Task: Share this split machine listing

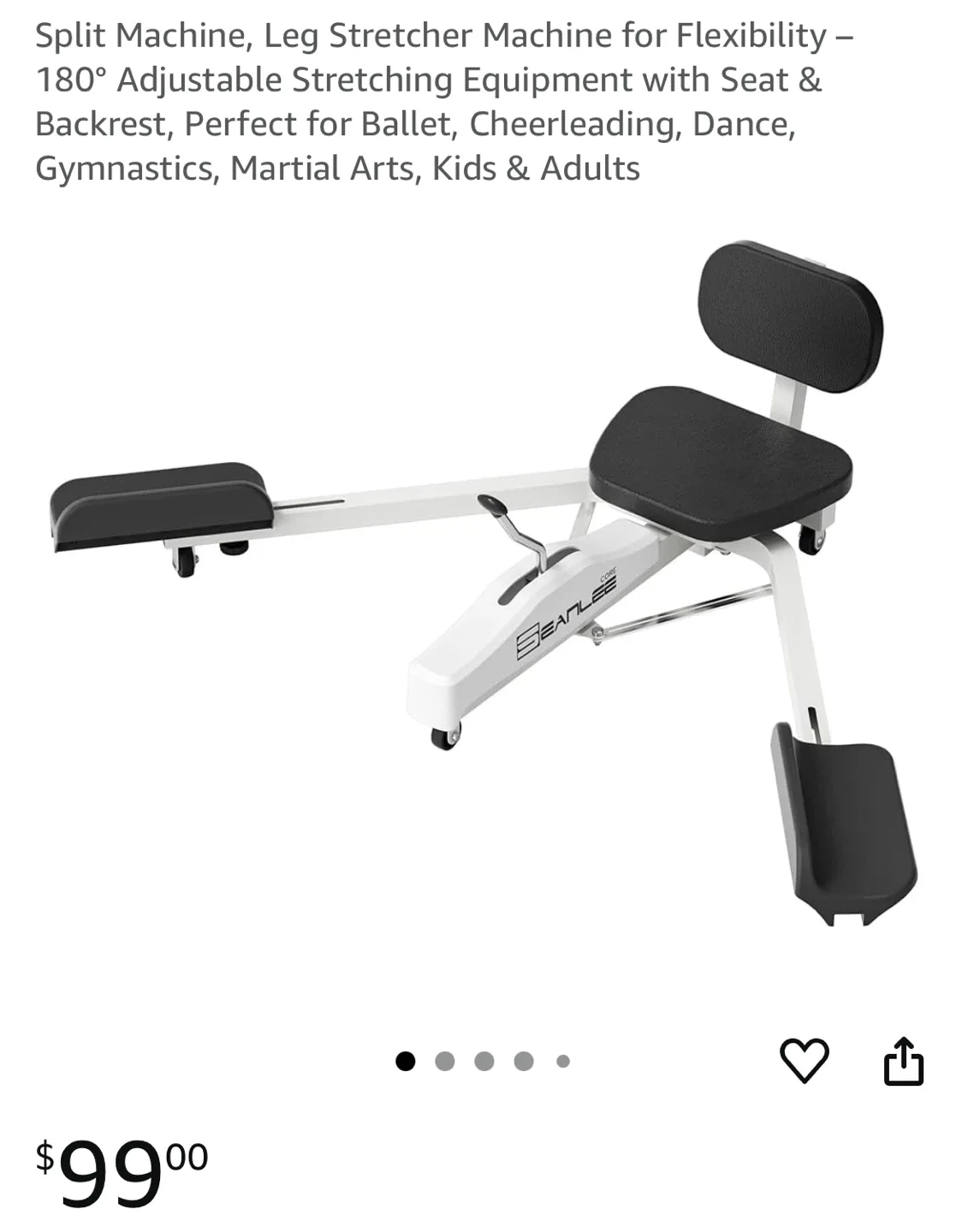Action: click(x=903, y=1061)
